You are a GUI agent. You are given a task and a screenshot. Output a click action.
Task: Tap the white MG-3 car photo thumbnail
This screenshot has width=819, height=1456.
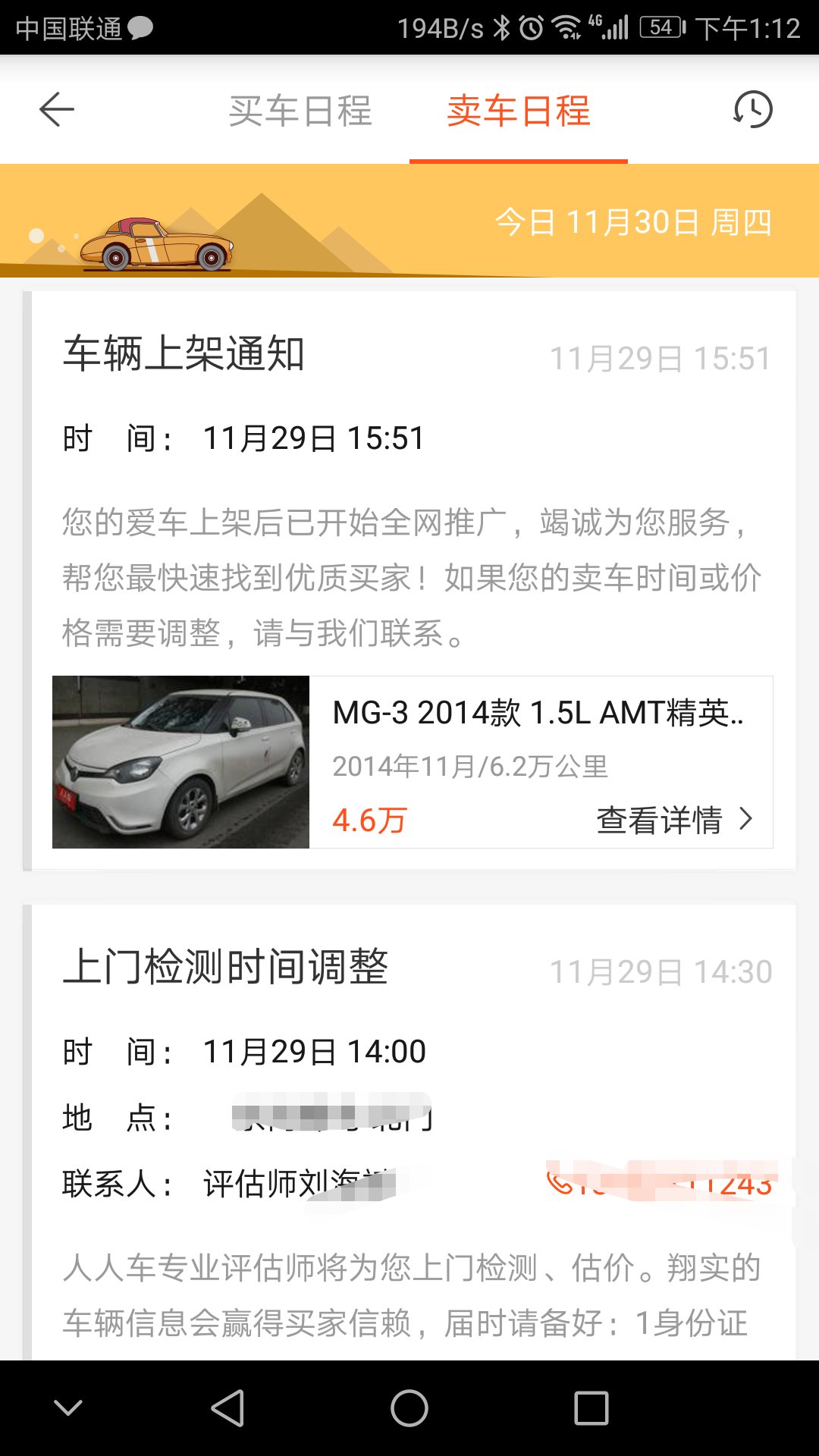pyautogui.click(x=180, y=761)
